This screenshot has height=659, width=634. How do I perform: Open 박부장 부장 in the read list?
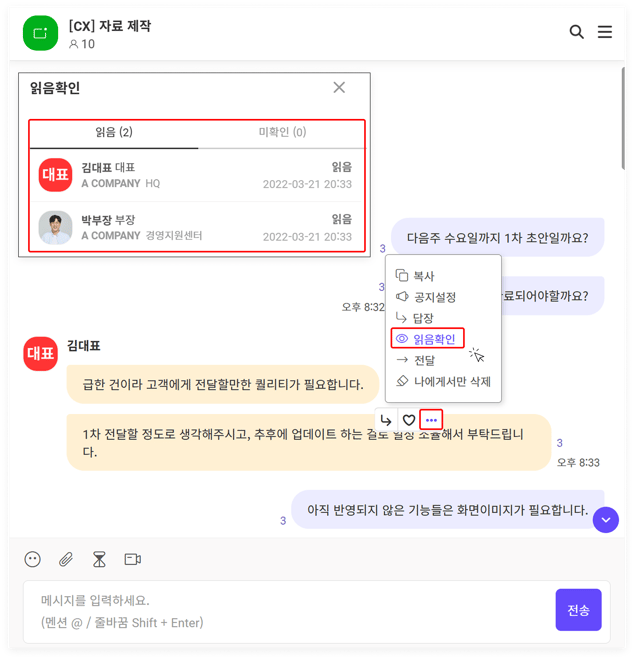(197, 227)
